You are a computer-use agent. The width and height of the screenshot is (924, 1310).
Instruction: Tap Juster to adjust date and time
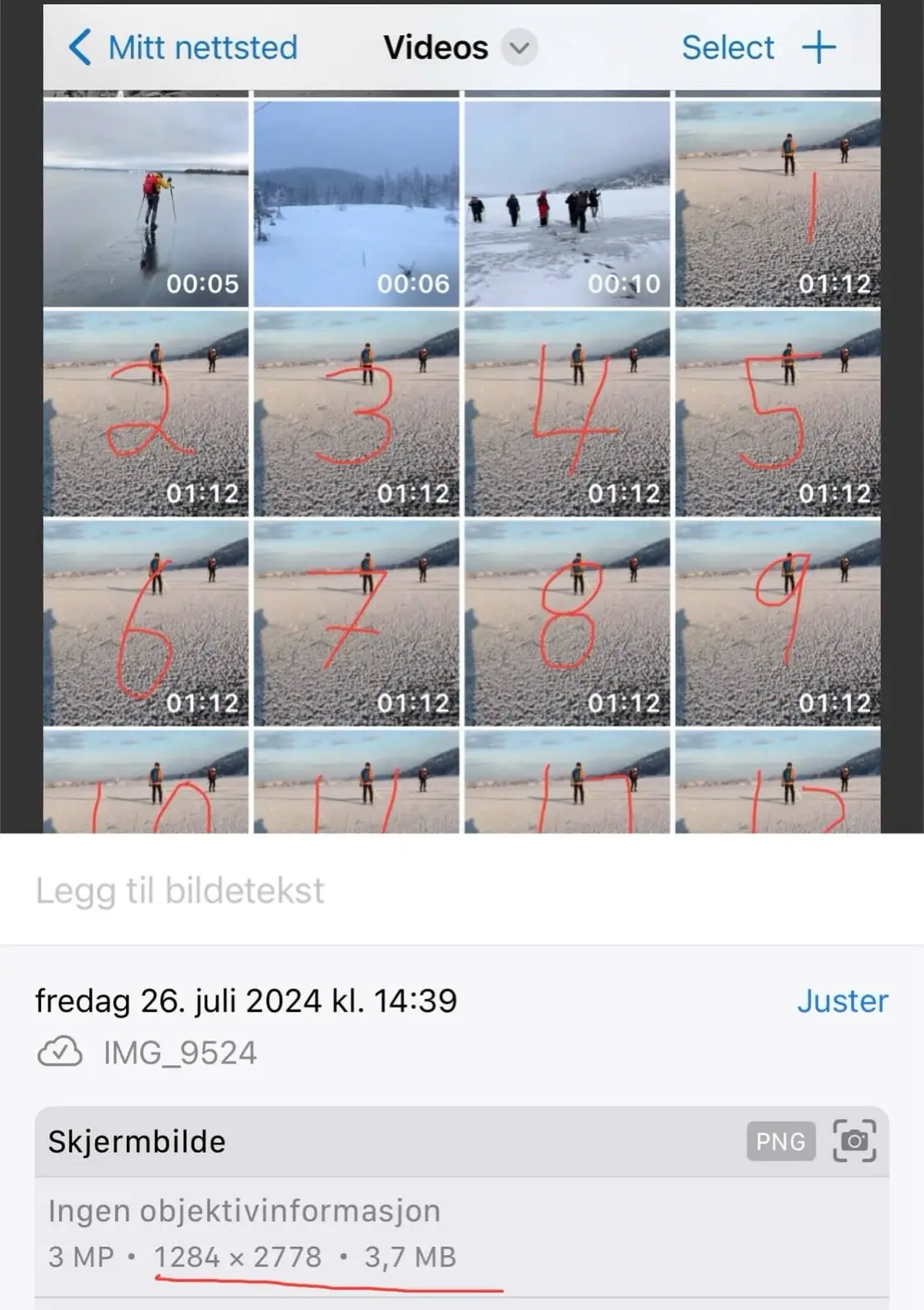coord(842,1001)
